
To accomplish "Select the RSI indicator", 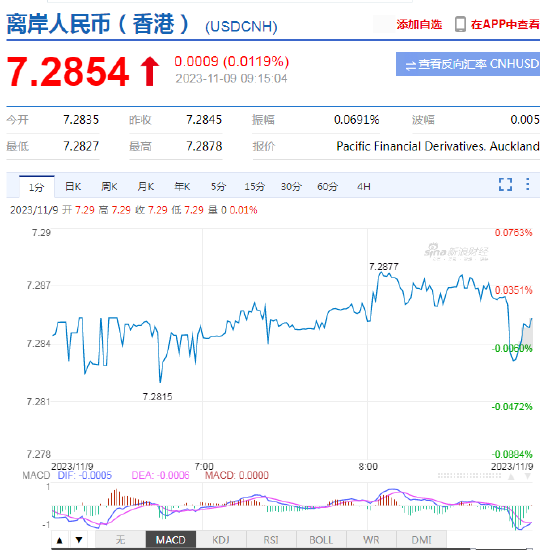I will click(x=271, y=539).
